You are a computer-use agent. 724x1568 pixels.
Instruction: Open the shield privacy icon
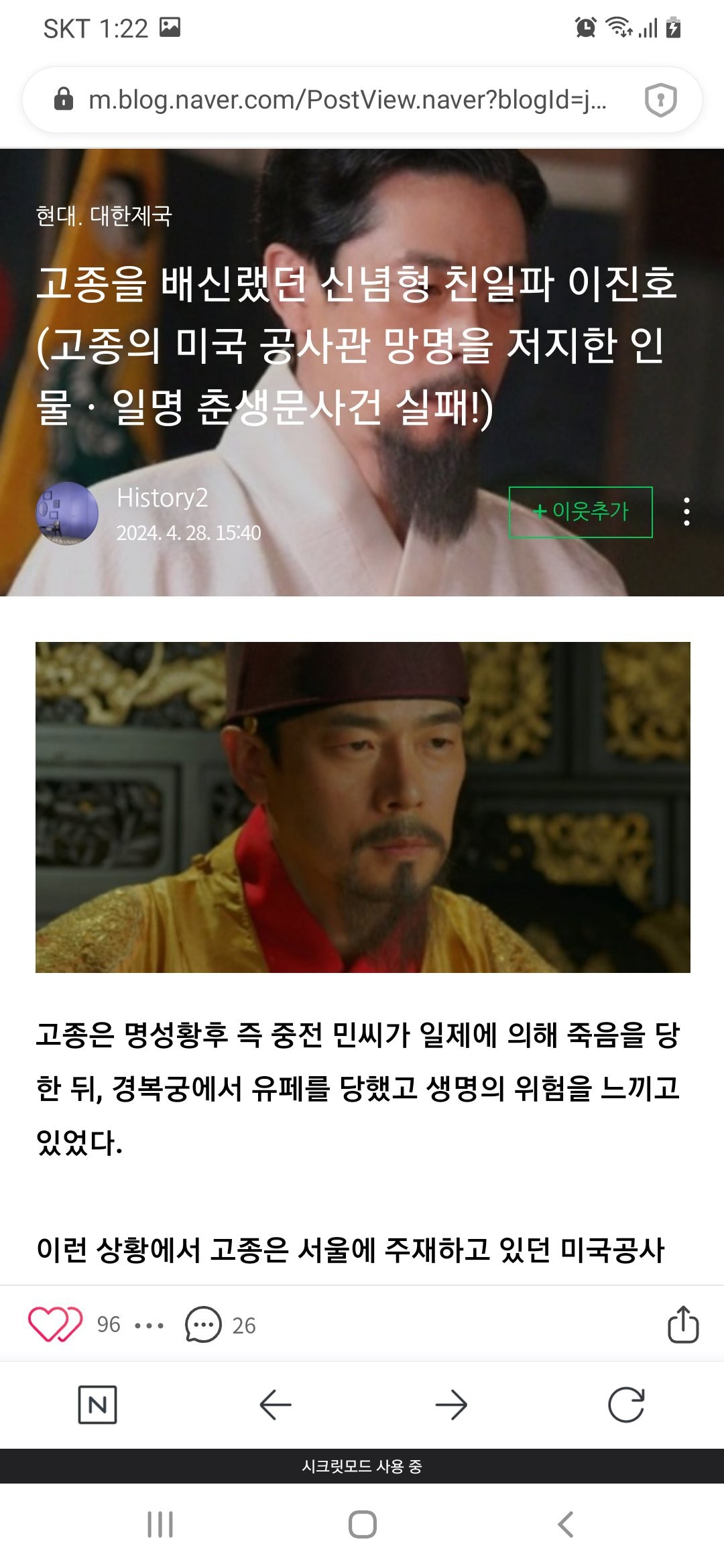click(x=660, y=101)
